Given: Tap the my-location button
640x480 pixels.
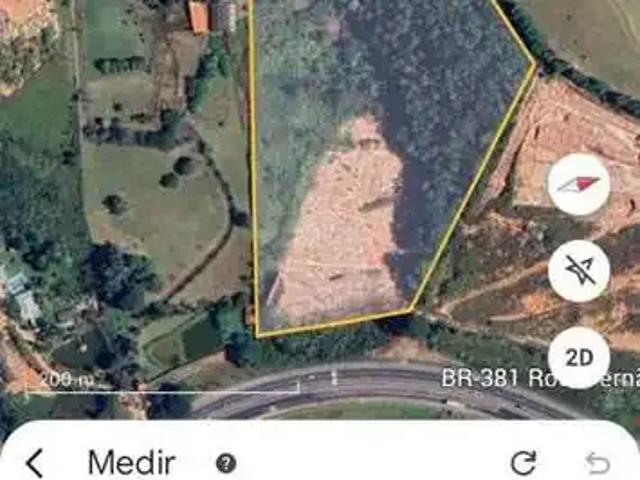Looking at the screenshot, I should [x=579, y=271].
